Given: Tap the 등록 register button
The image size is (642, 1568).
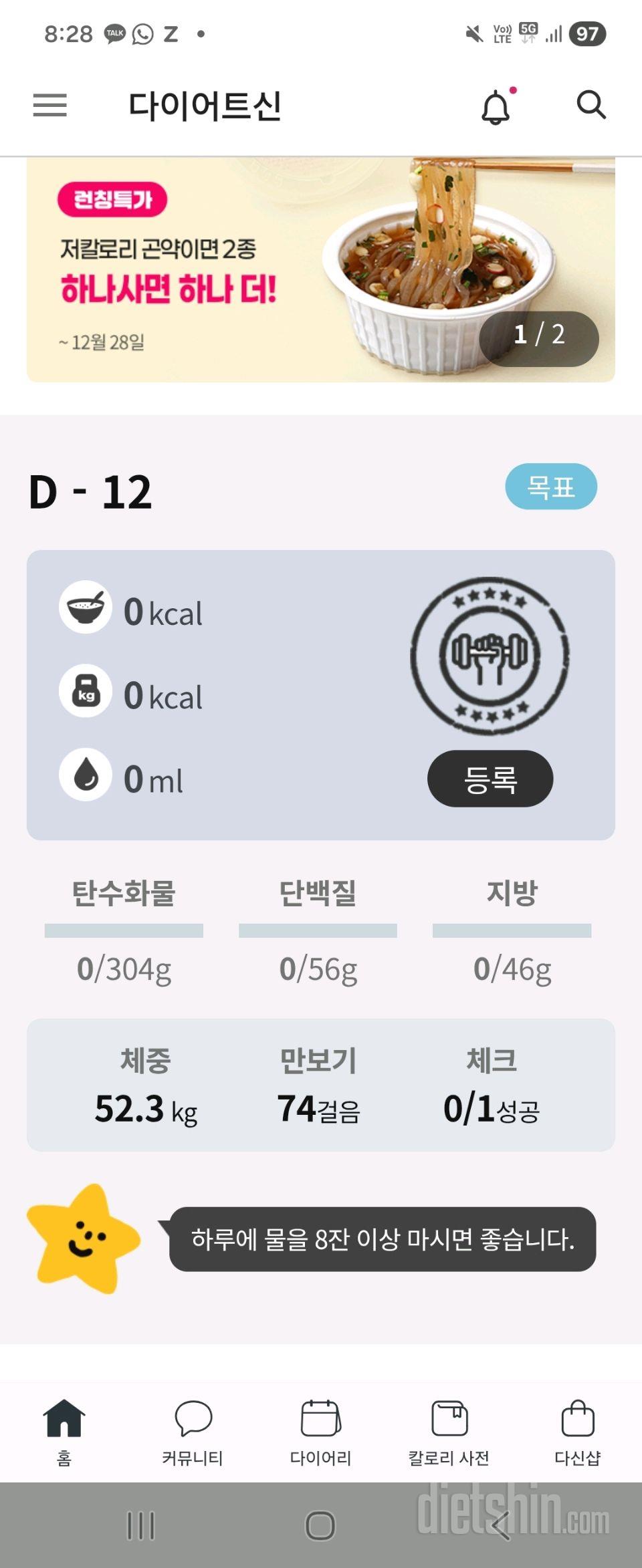Looking at the screenshot, I should (490, 779).
